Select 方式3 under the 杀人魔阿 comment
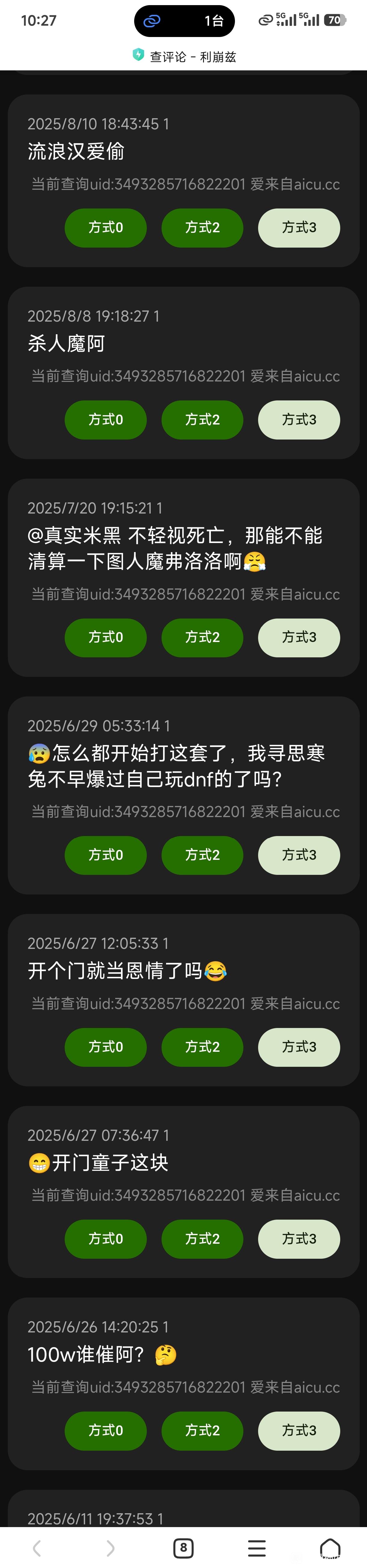Image resolution: width=367 pixels, height=1568 pixels. point(299,420)
